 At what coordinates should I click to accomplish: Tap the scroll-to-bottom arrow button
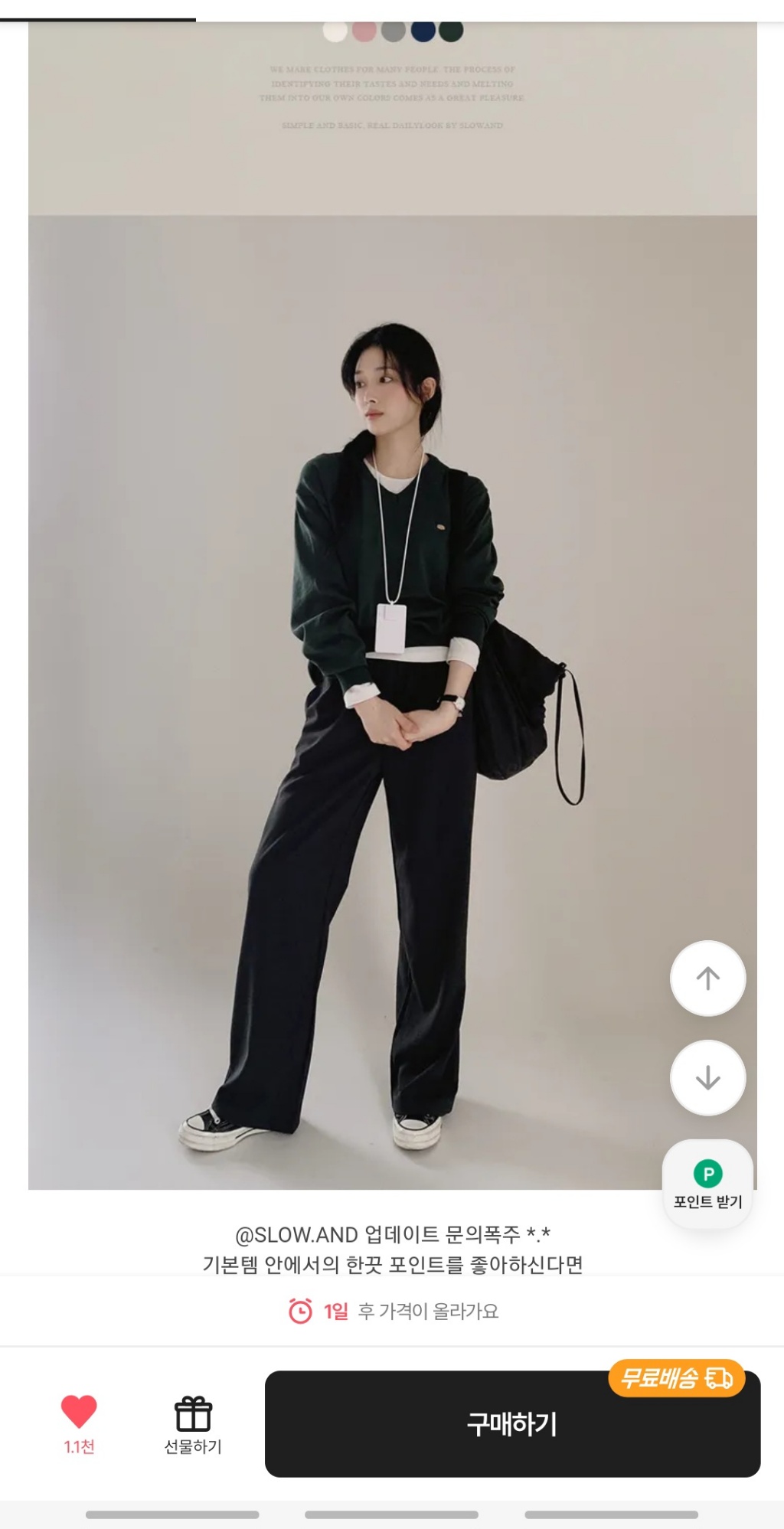tap(707, 1077)
